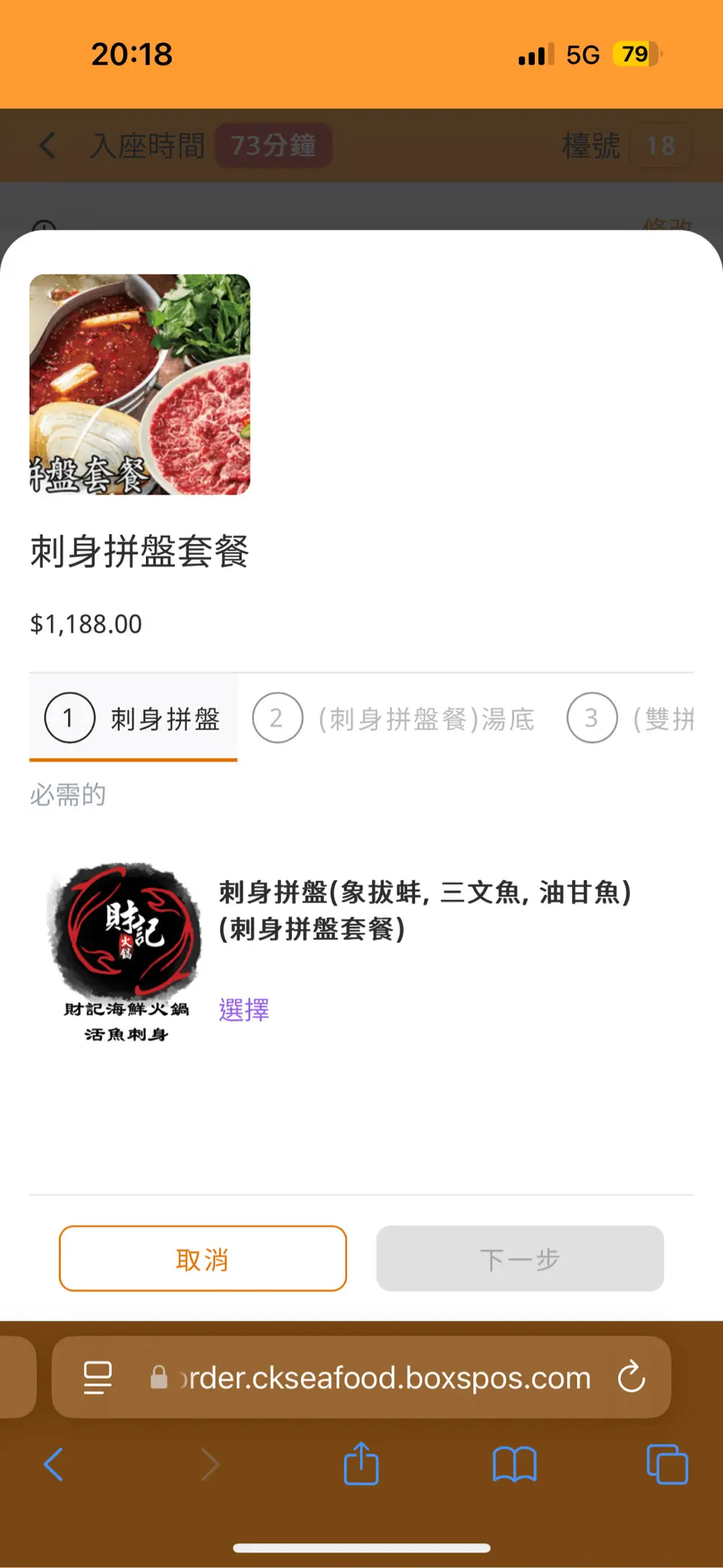Tap 選擇 link for the sashimi platter
This screenshot has height=1568, width=723.
[x=244, y=1010]
